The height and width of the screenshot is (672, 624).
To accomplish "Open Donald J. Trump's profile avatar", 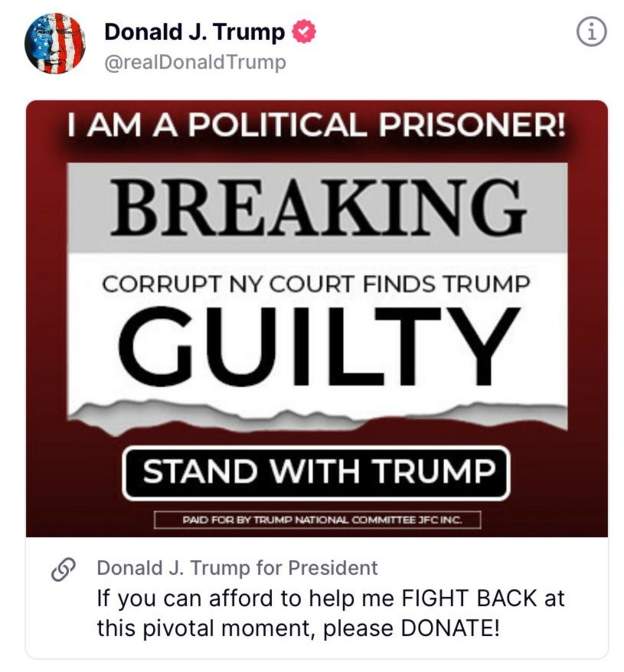I will click(x=55, y=44).
